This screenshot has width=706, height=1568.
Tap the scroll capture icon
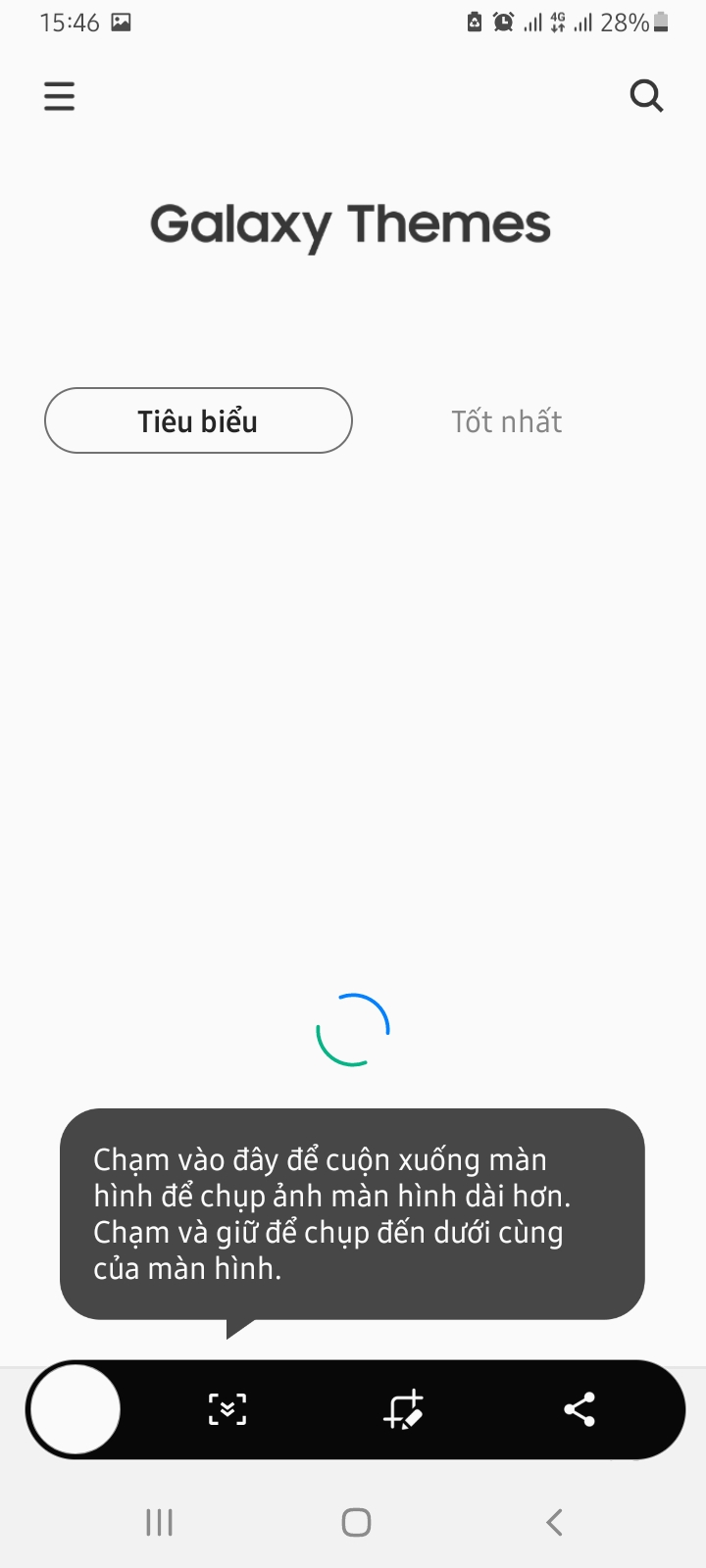coord(227,1409)
